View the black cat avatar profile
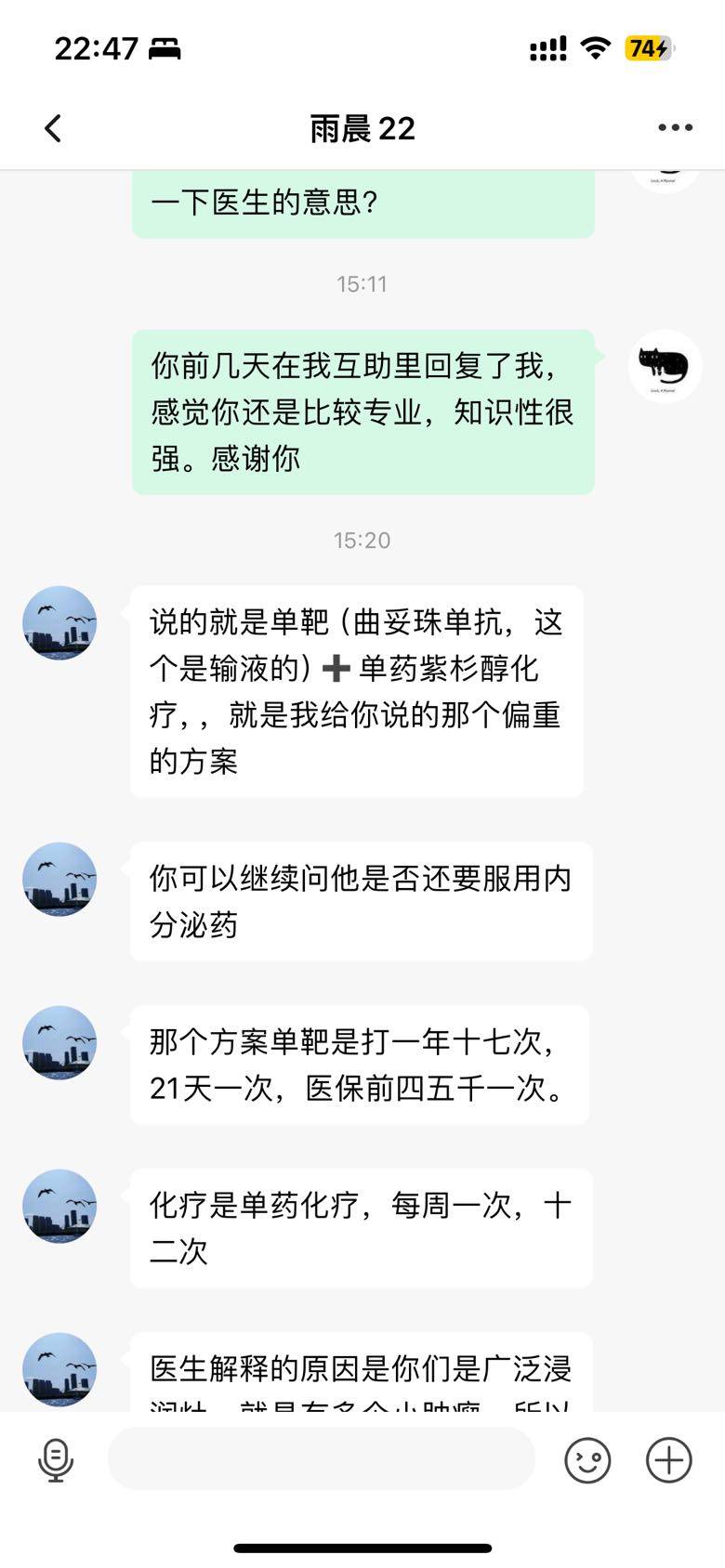 click(x=664, y=366)
